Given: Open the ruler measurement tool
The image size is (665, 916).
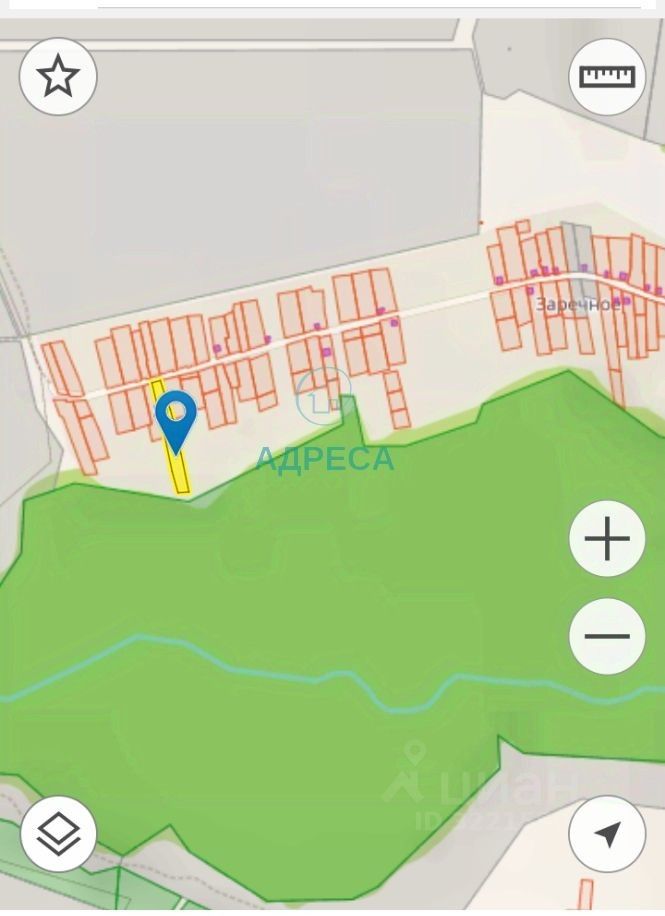Looking at the screenshot, I should pos(607,76).
